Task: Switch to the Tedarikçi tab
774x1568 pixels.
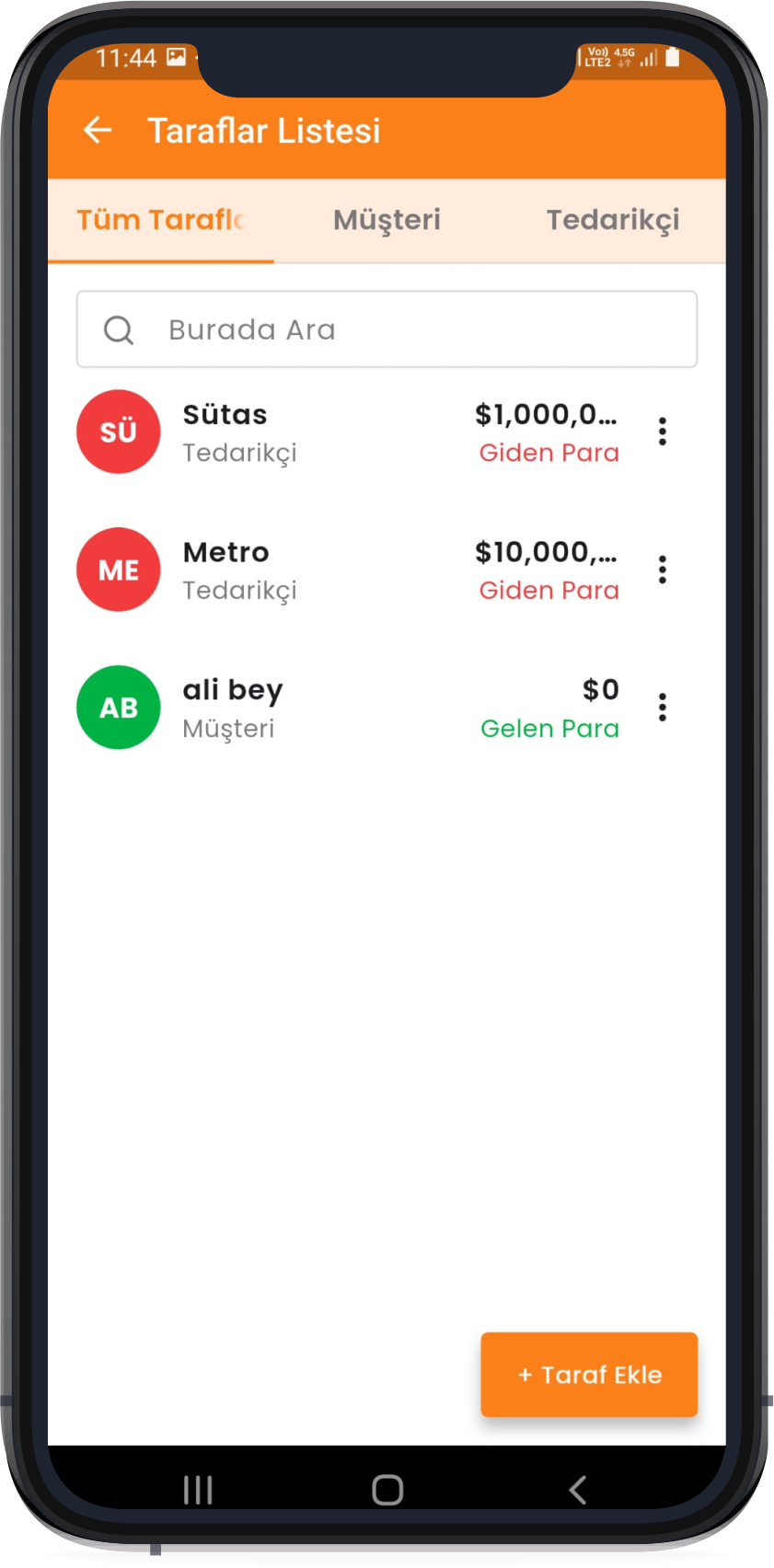Action: 613,220
